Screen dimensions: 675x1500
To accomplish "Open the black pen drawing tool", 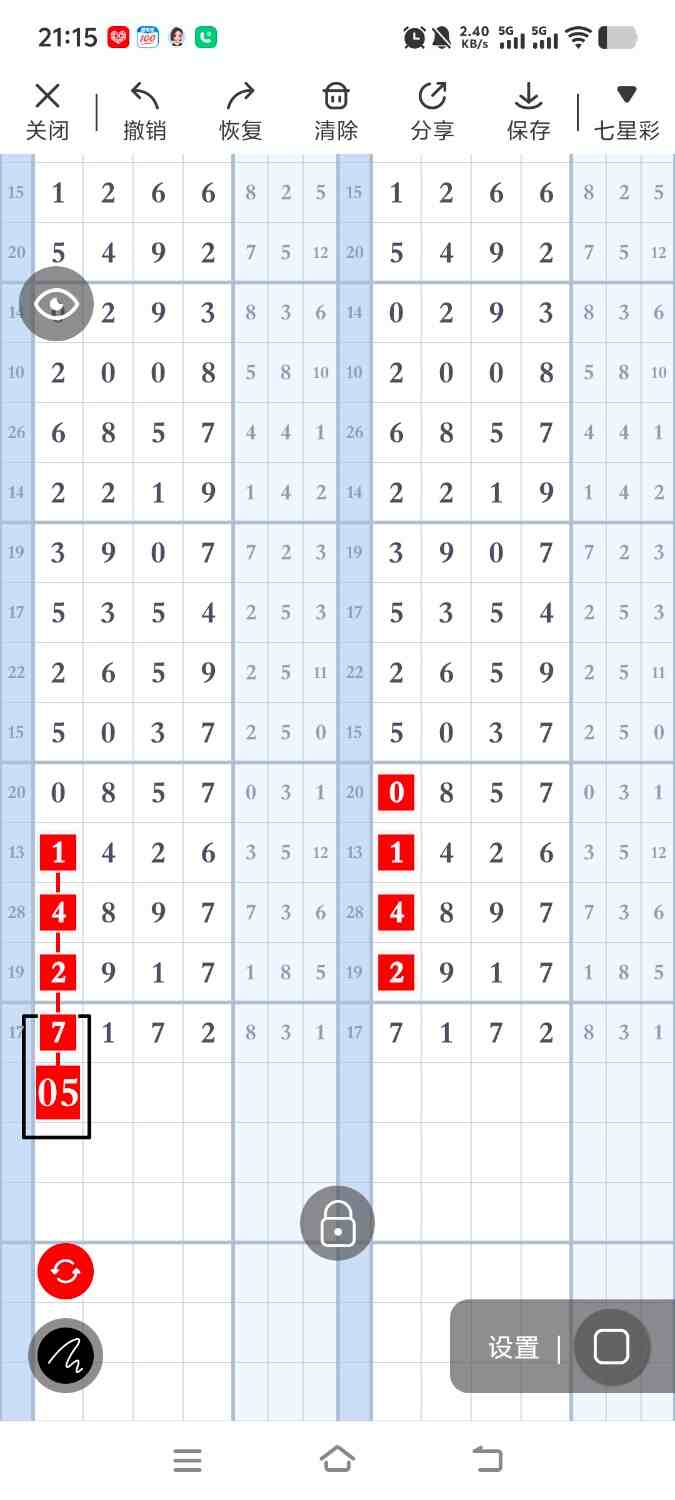I will click(65, 1356).
